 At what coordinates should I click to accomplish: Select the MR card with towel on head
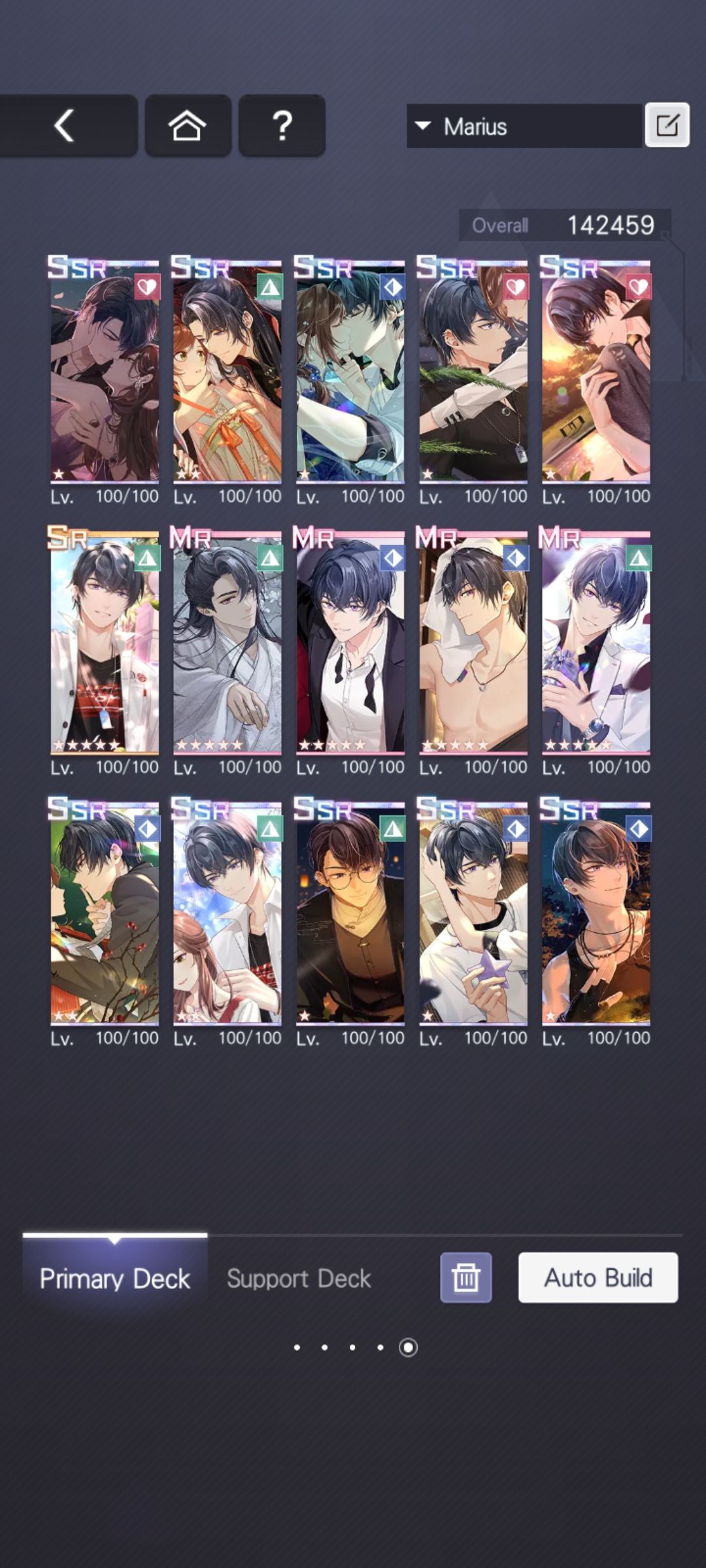point(473,644)
